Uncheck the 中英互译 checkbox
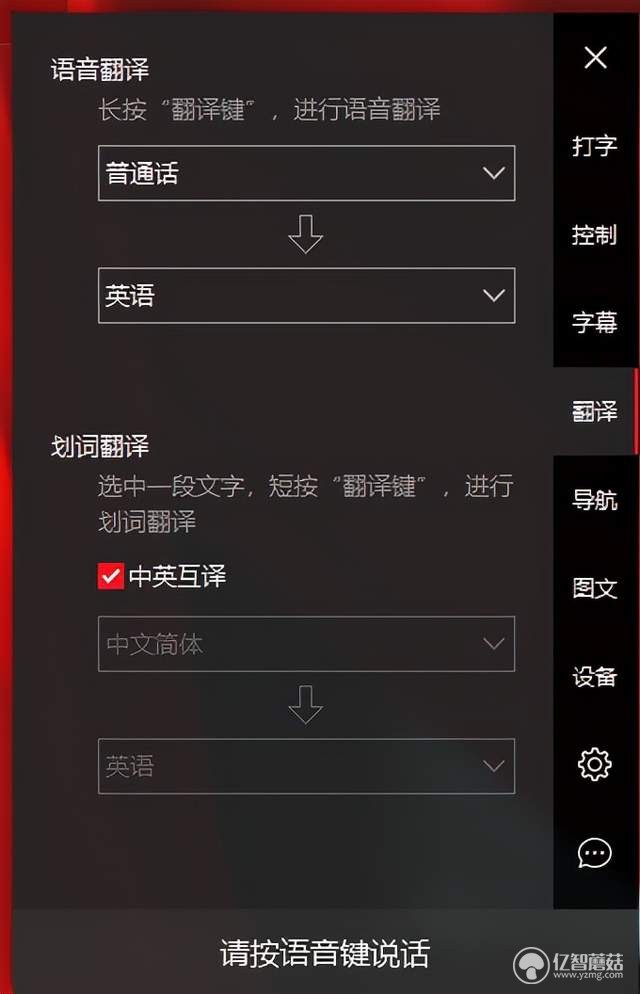Image resolution: width=640 pixels, height=994 pixels. point(111,576)
